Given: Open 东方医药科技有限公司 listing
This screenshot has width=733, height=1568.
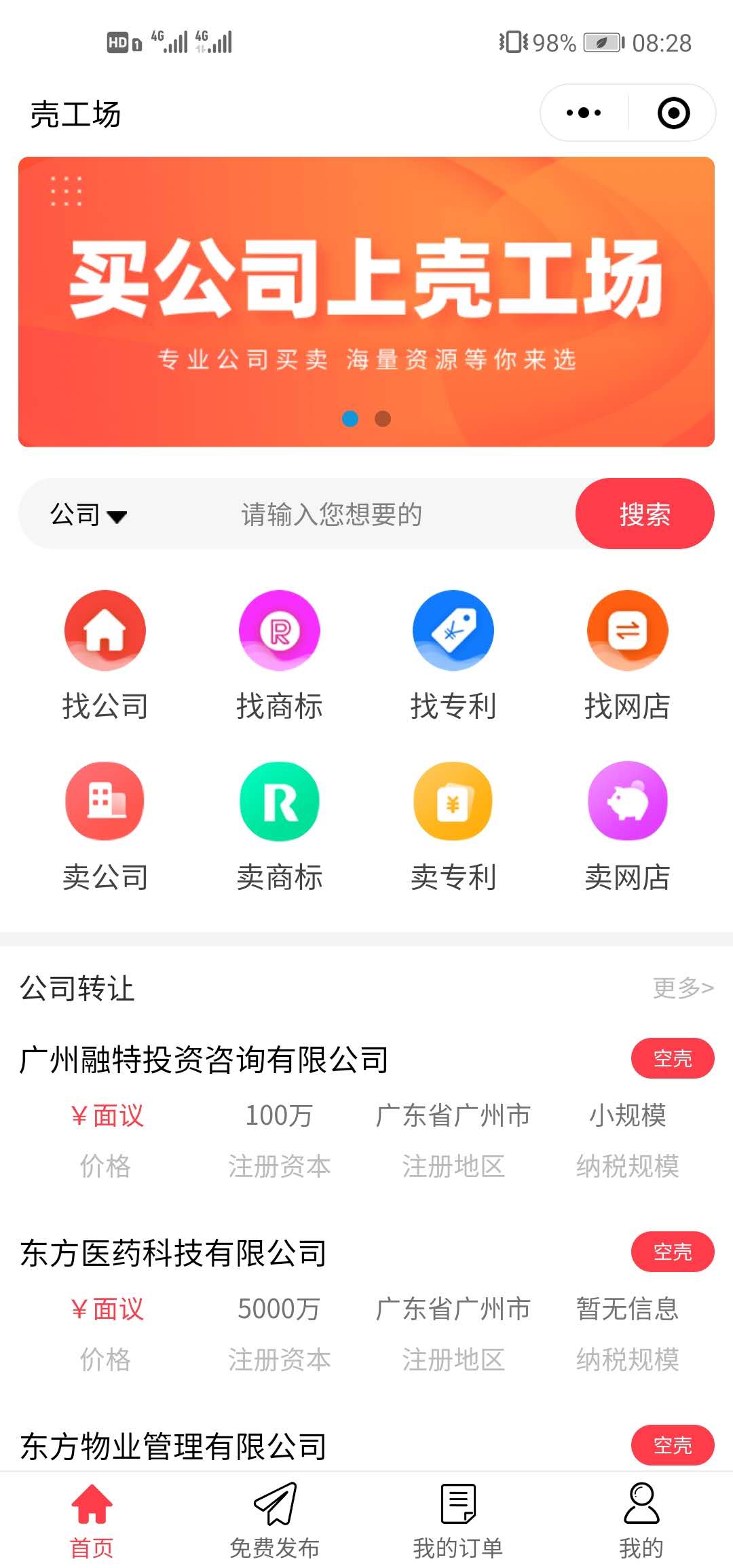Looking at the screenshot, I should pyautogui.click(x=173, y=1253).
